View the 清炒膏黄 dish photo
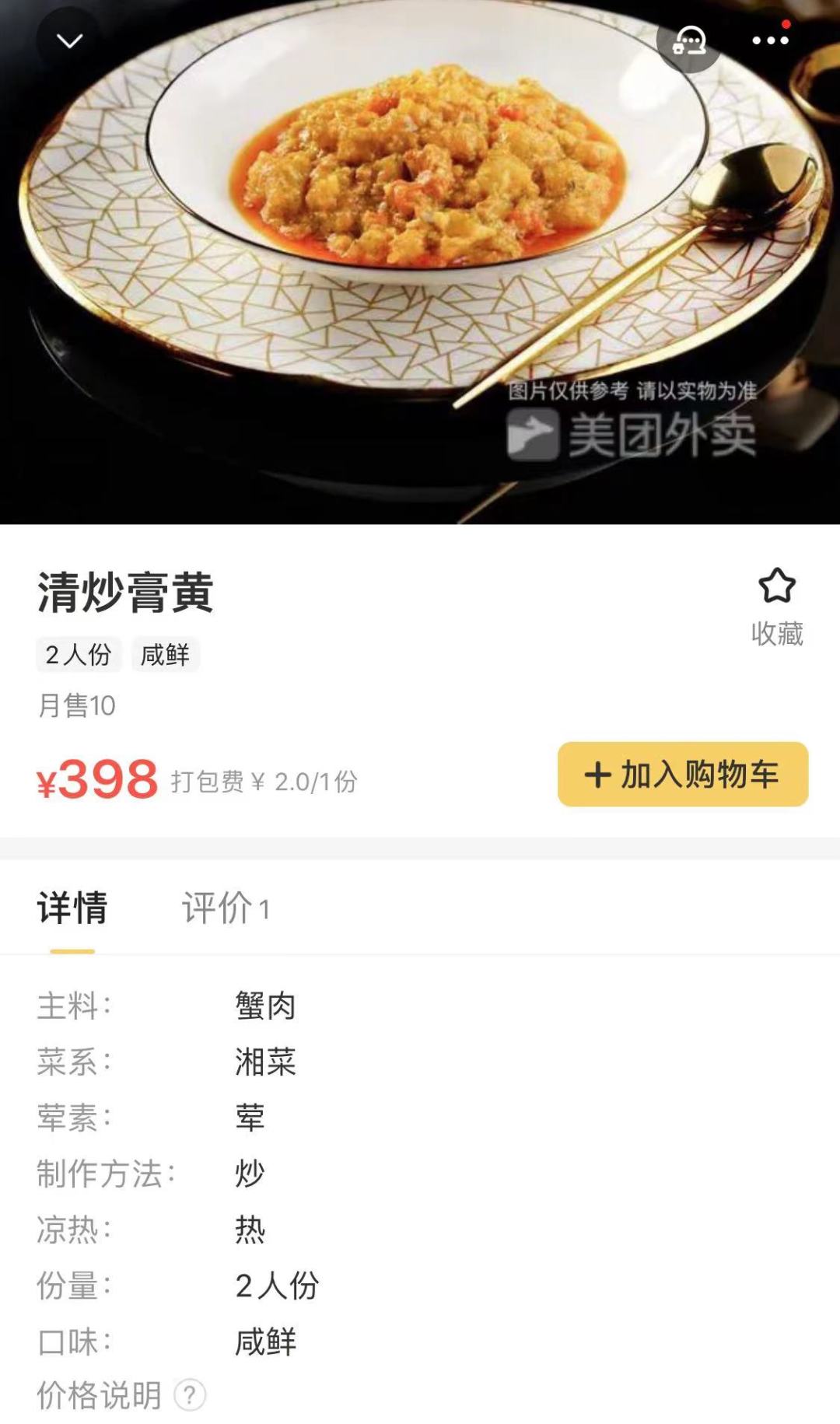 (x=420, y=233)
